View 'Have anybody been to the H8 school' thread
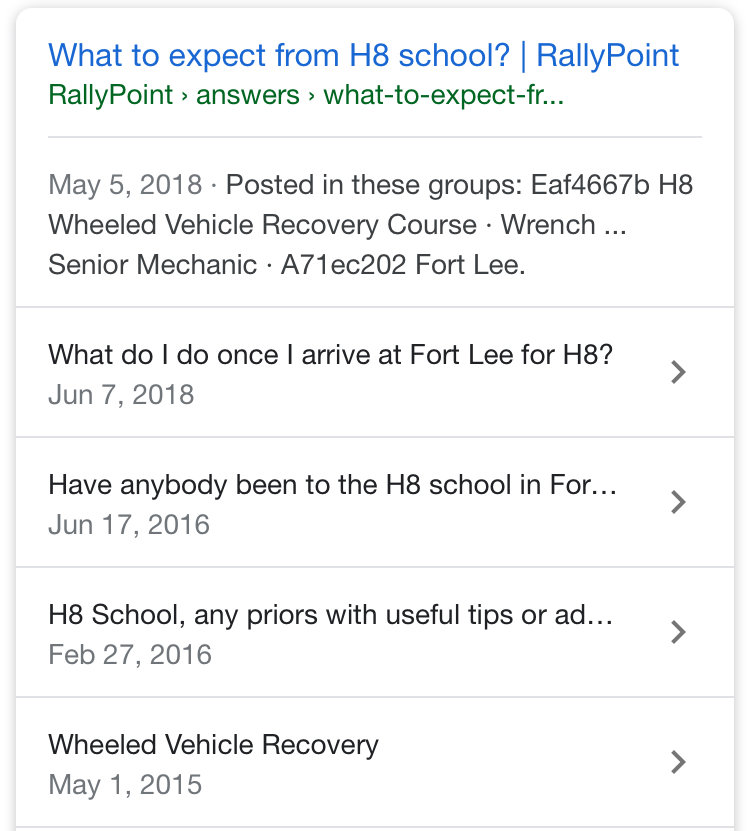The height and width of the screenshot is (831, 750). point(332,486)
